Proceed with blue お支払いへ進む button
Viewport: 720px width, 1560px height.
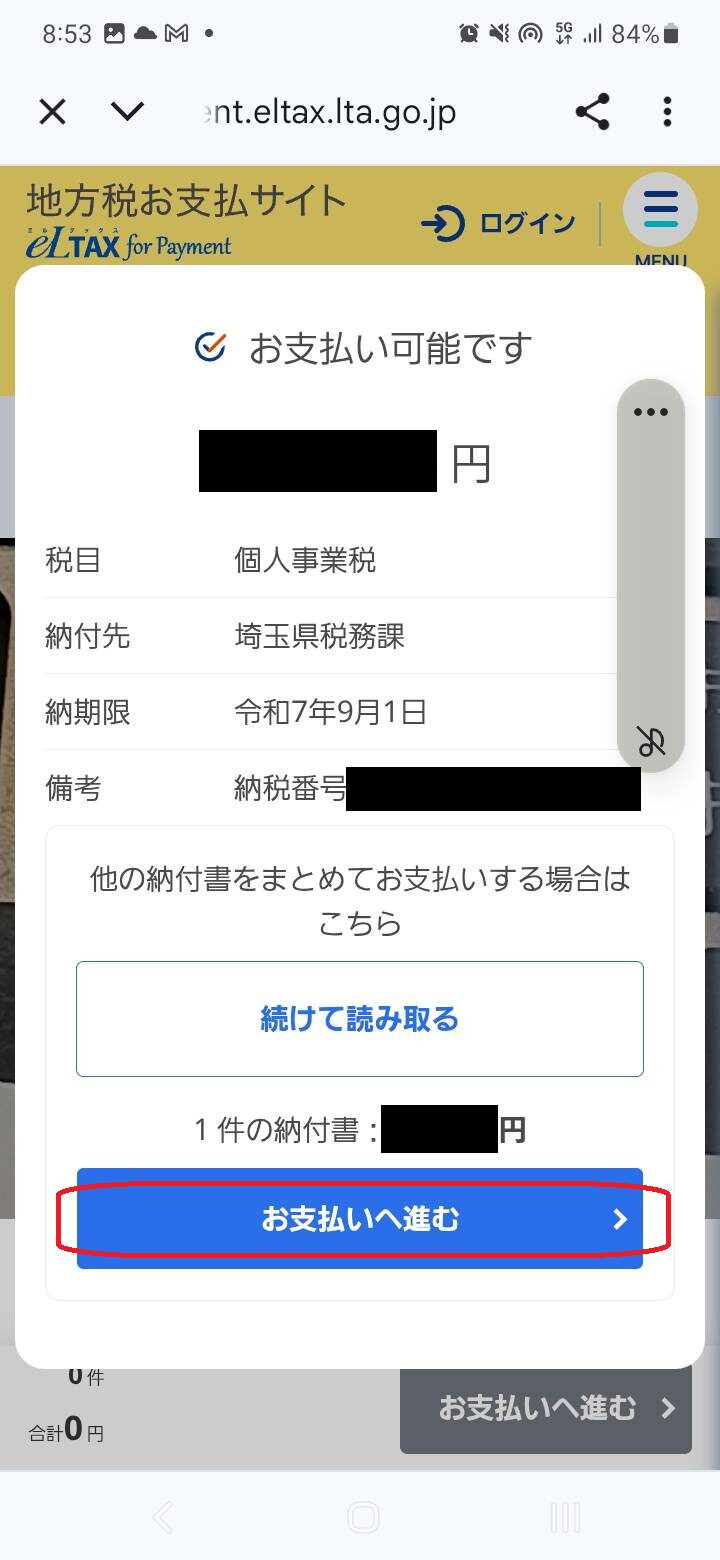(x=360, y=1219)
